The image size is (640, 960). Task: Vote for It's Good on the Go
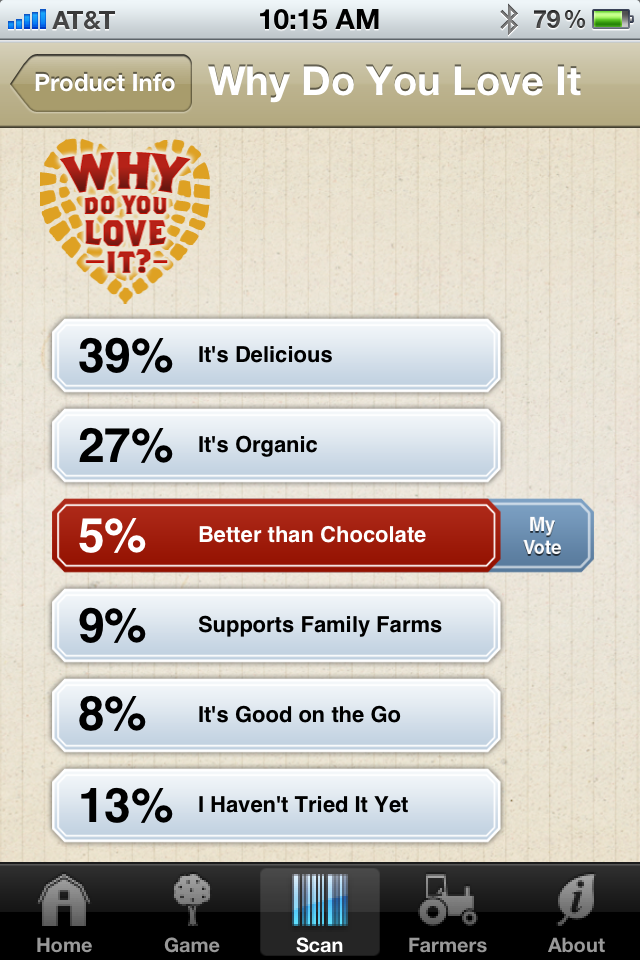click(x=276, y=715)
